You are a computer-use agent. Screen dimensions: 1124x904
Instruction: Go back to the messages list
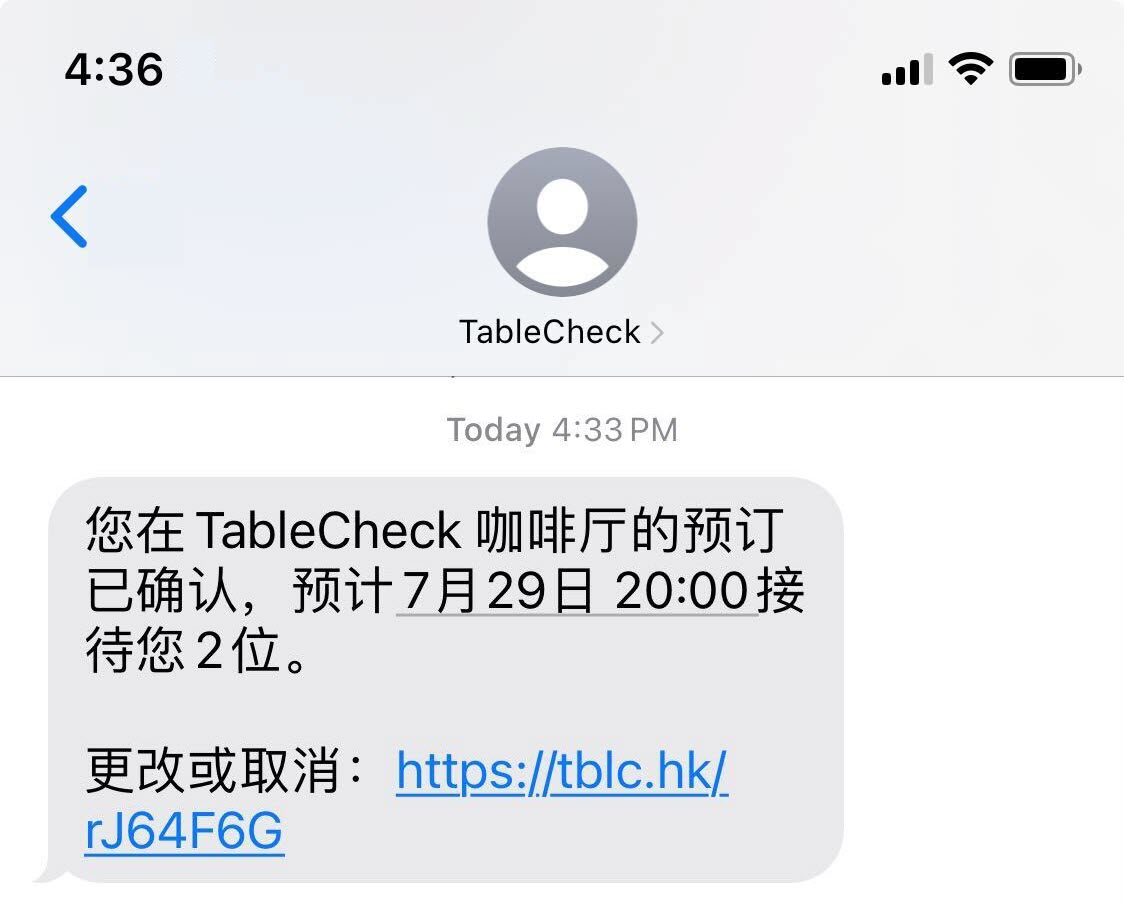click(x=69, y=216)
